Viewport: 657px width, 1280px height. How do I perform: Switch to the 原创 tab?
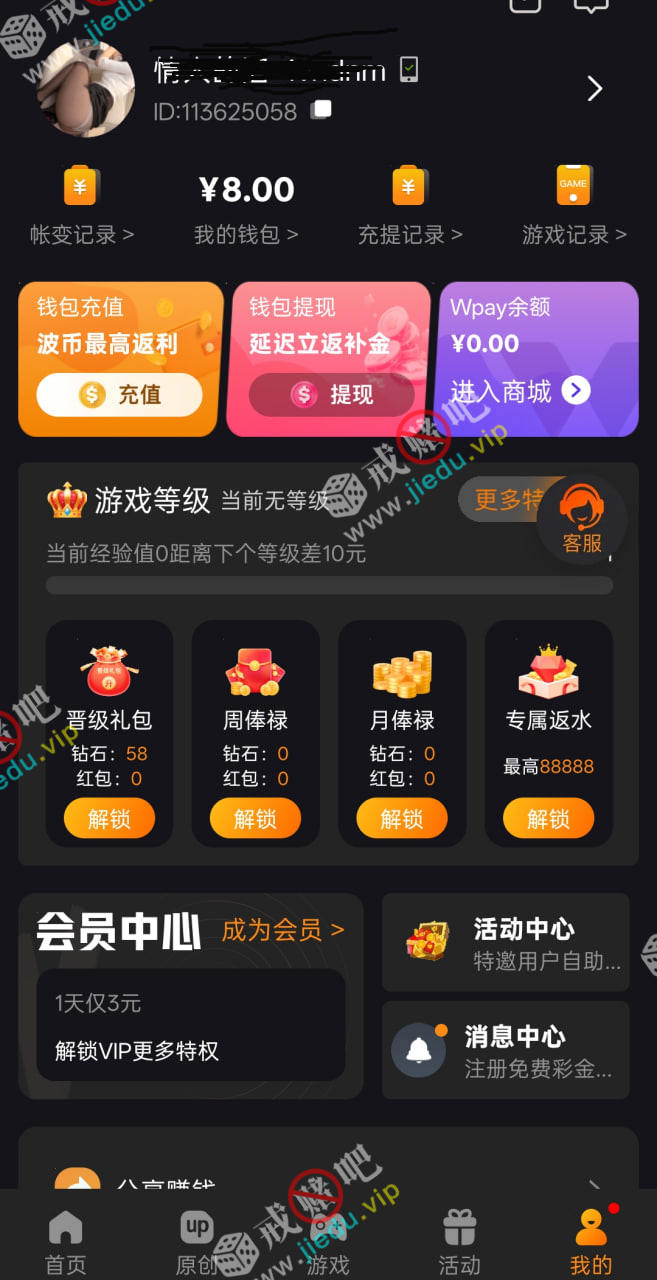click(x=196, y=1242)
